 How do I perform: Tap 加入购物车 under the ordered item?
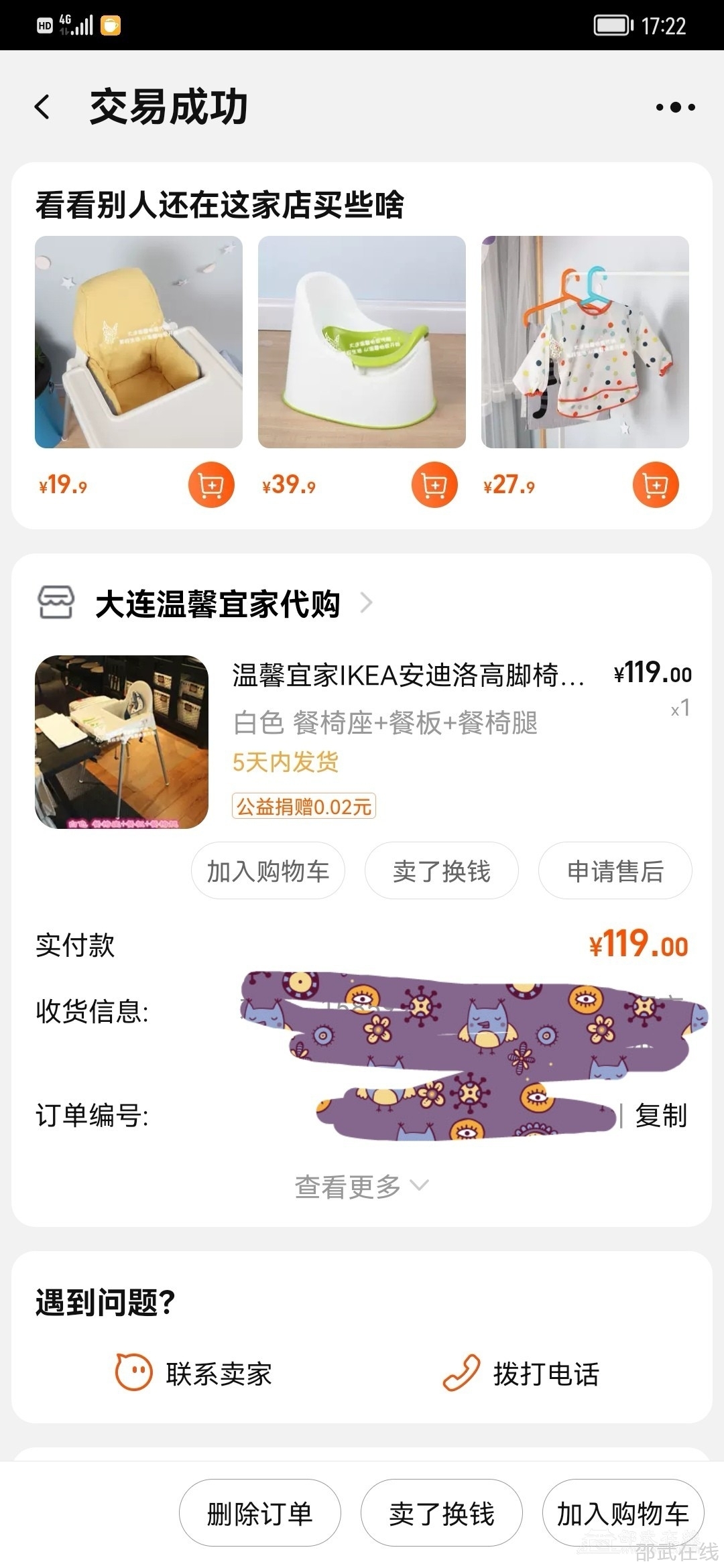coord(267,871)
